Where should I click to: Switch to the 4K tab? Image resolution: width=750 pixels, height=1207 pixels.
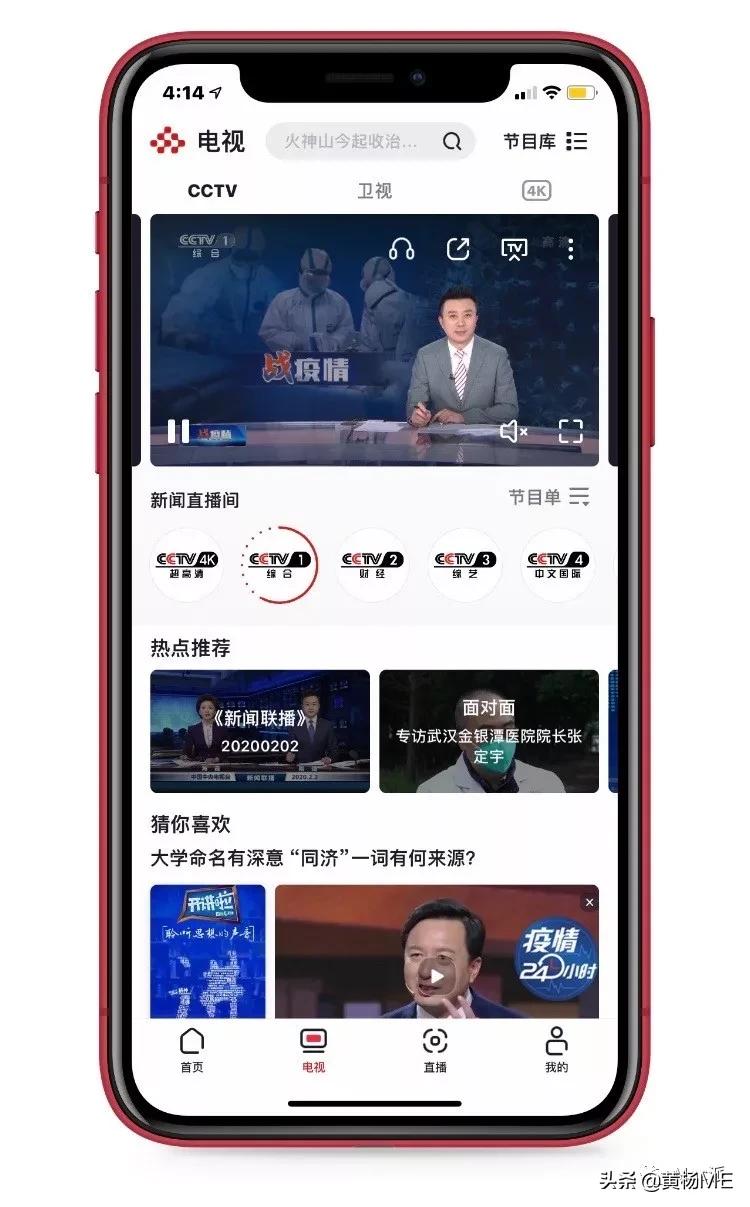coord(536,190)
